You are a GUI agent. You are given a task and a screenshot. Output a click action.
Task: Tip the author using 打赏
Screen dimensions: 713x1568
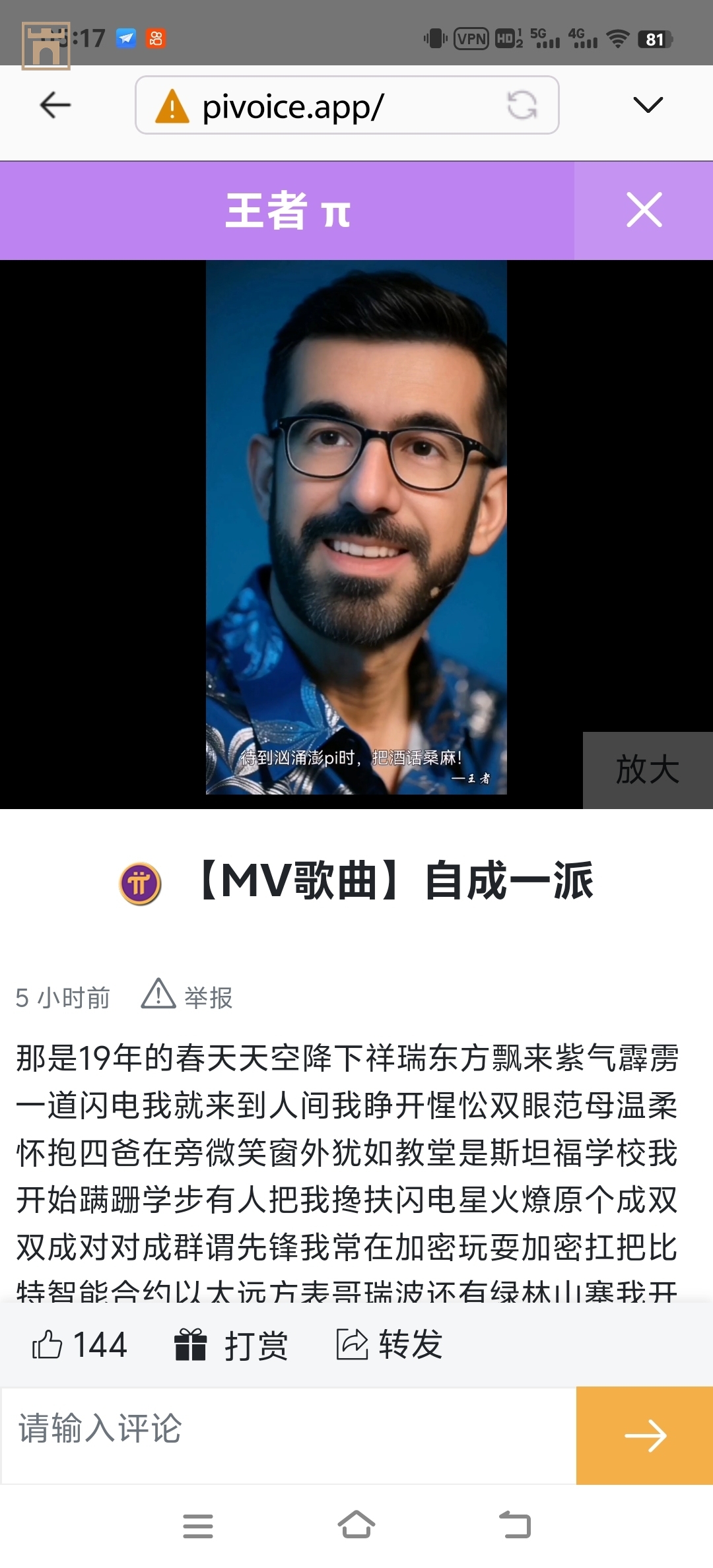tap(231, 1345)
